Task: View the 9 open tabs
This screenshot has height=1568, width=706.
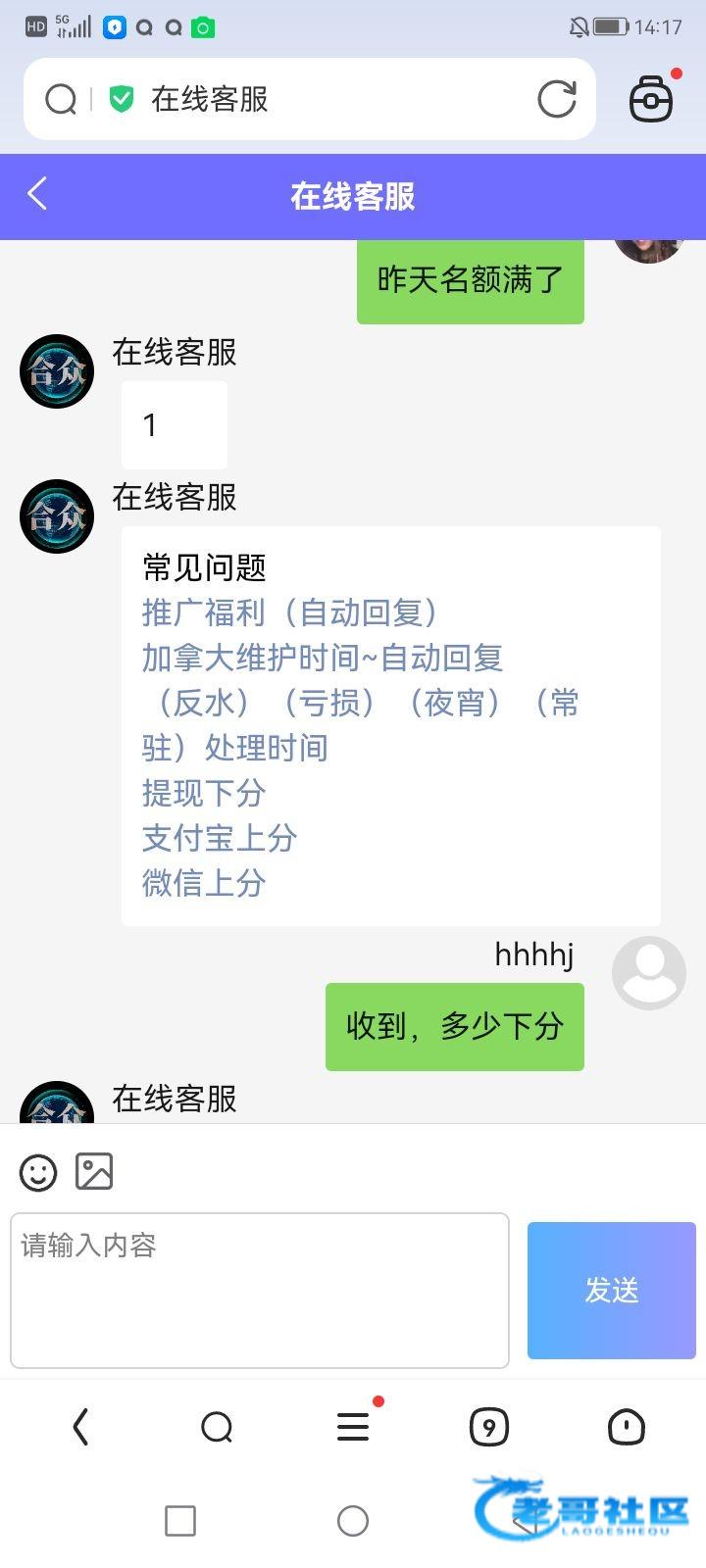Action: [x=488, y=1427]
